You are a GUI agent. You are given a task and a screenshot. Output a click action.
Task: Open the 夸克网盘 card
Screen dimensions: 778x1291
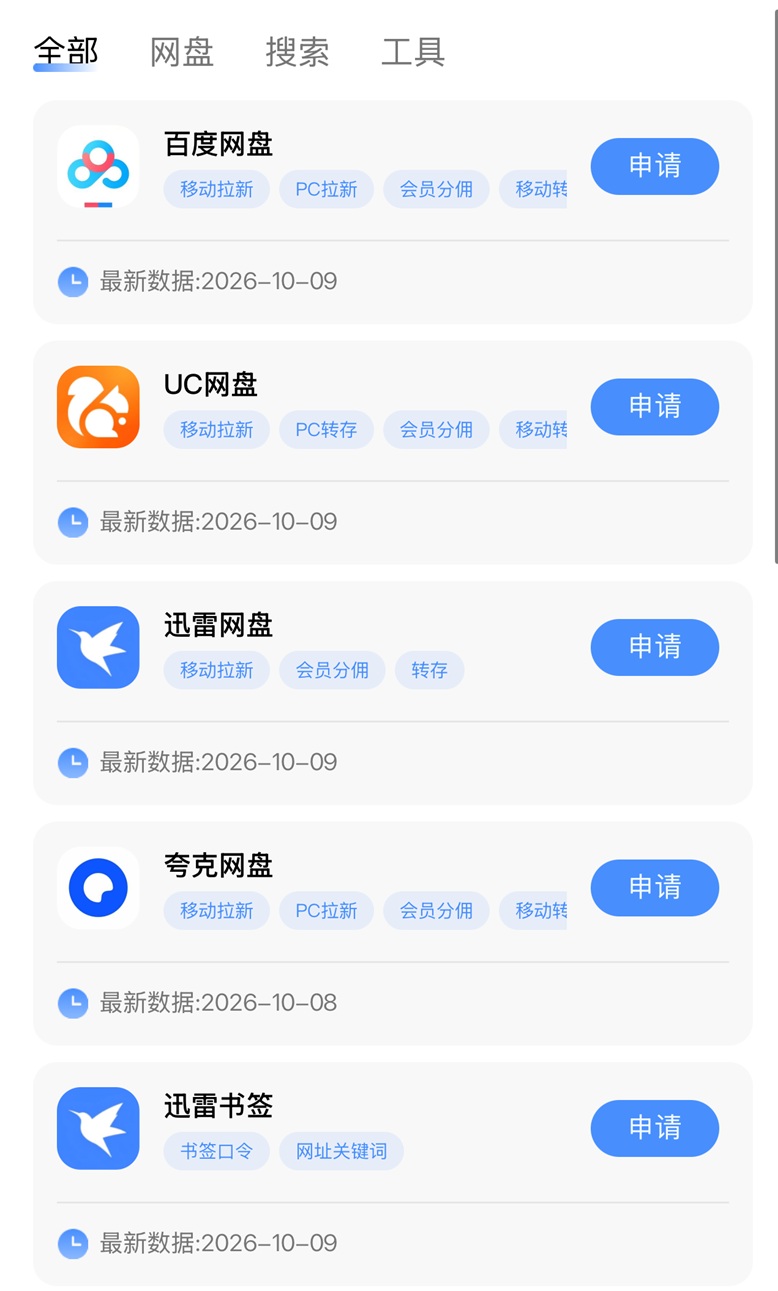click(392, 934)
